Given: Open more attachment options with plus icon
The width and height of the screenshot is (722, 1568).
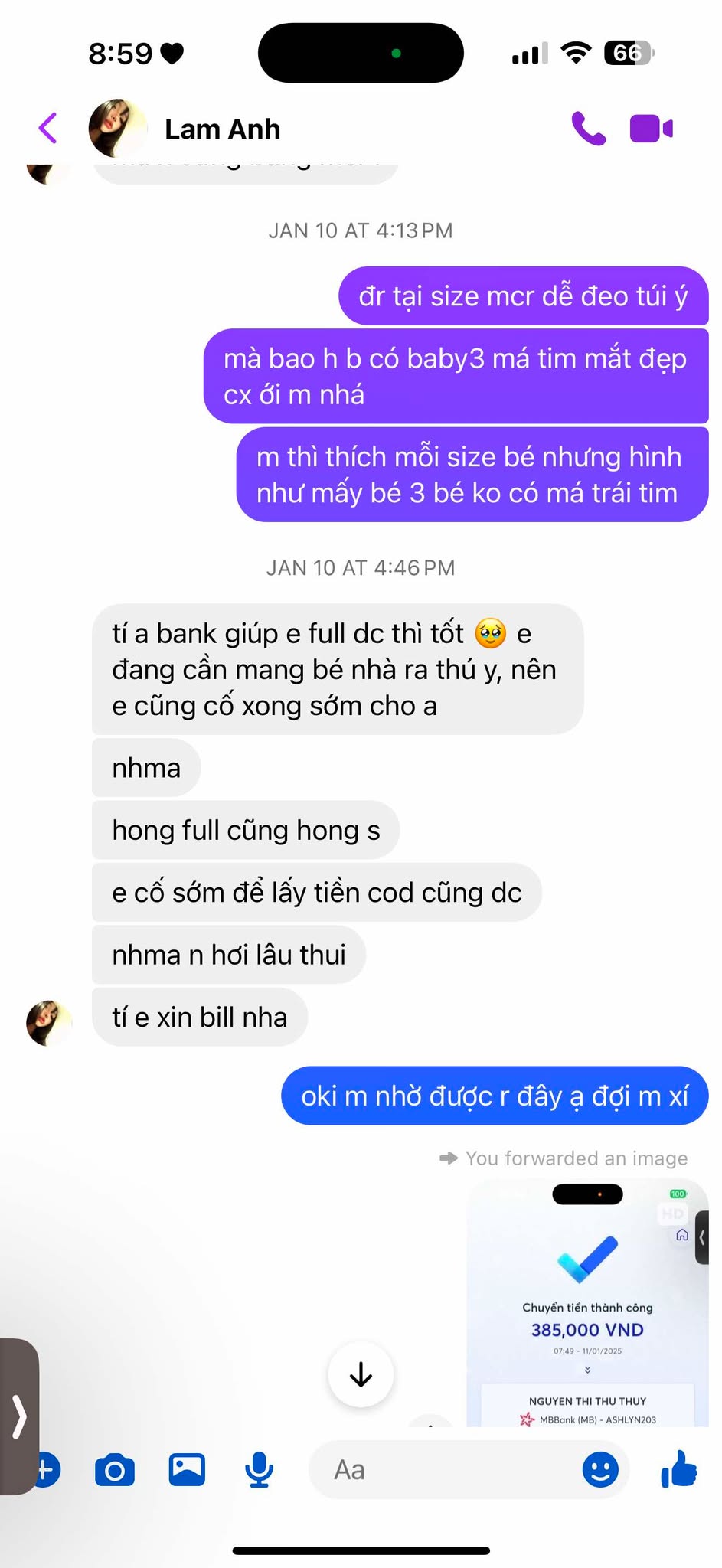Looking at the screenshot, I should pyautogui.click(x=47, y=1470).
